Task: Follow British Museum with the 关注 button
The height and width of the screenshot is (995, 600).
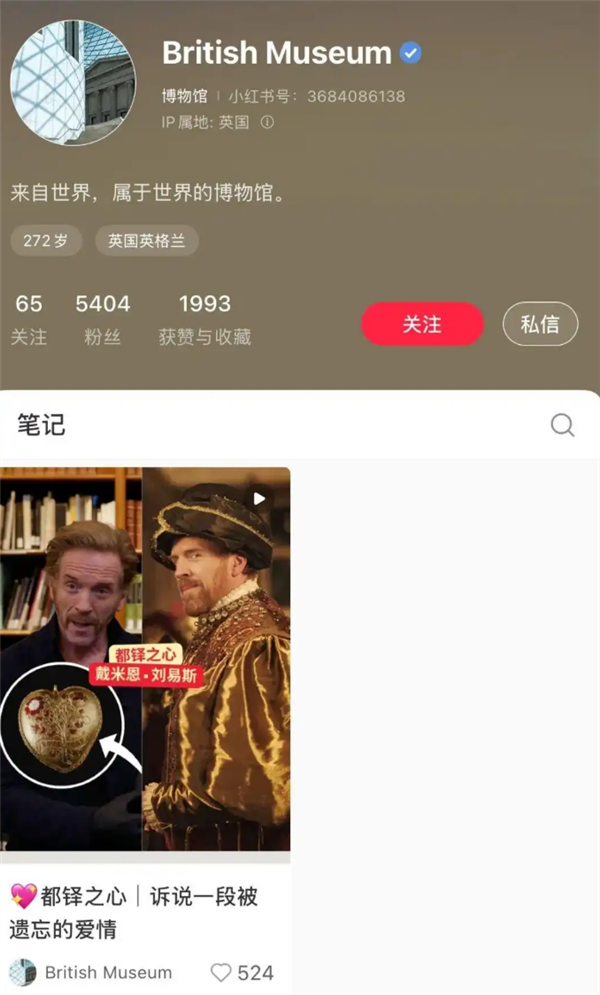Action: click(422, 324)
